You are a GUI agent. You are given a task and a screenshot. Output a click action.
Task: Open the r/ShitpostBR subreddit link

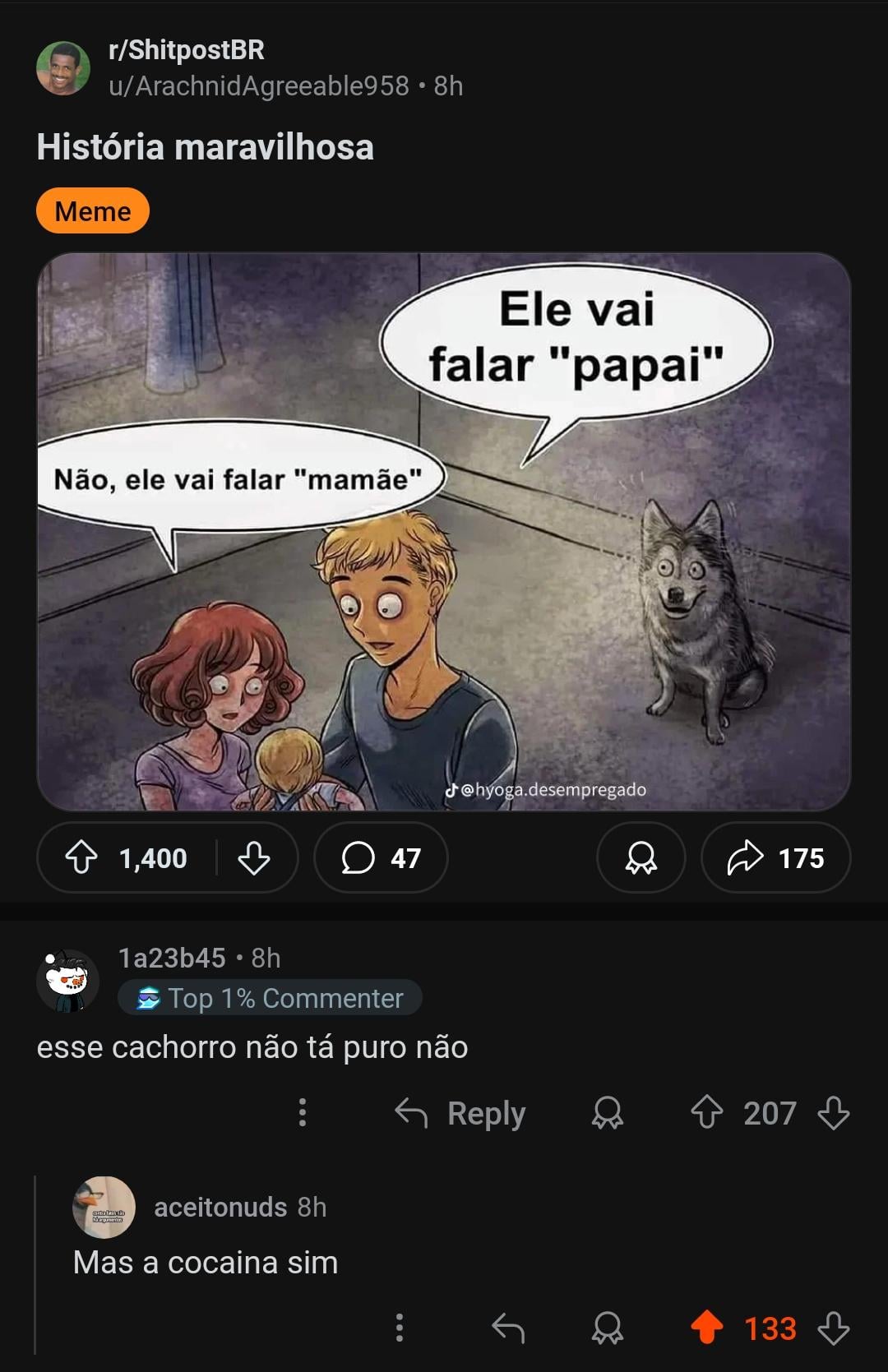187,50
